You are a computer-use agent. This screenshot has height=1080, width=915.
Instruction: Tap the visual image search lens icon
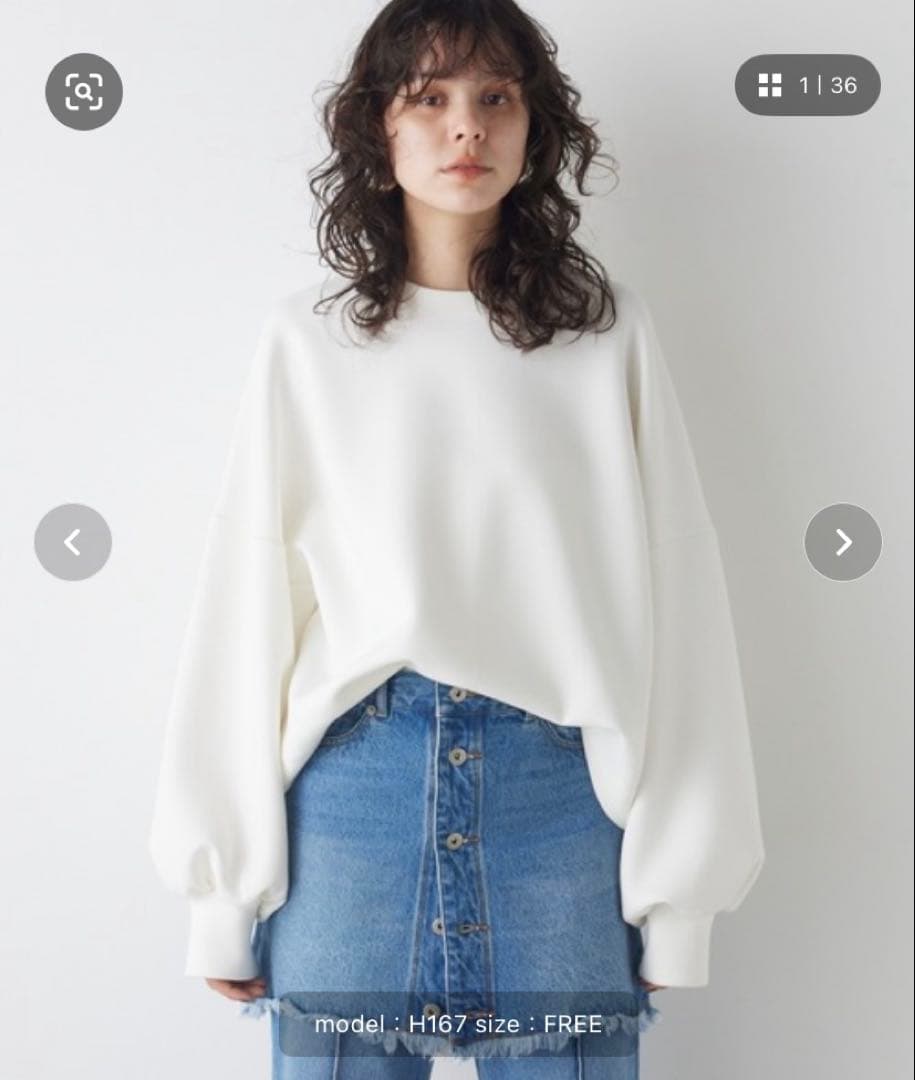click(x=84, y=92)
